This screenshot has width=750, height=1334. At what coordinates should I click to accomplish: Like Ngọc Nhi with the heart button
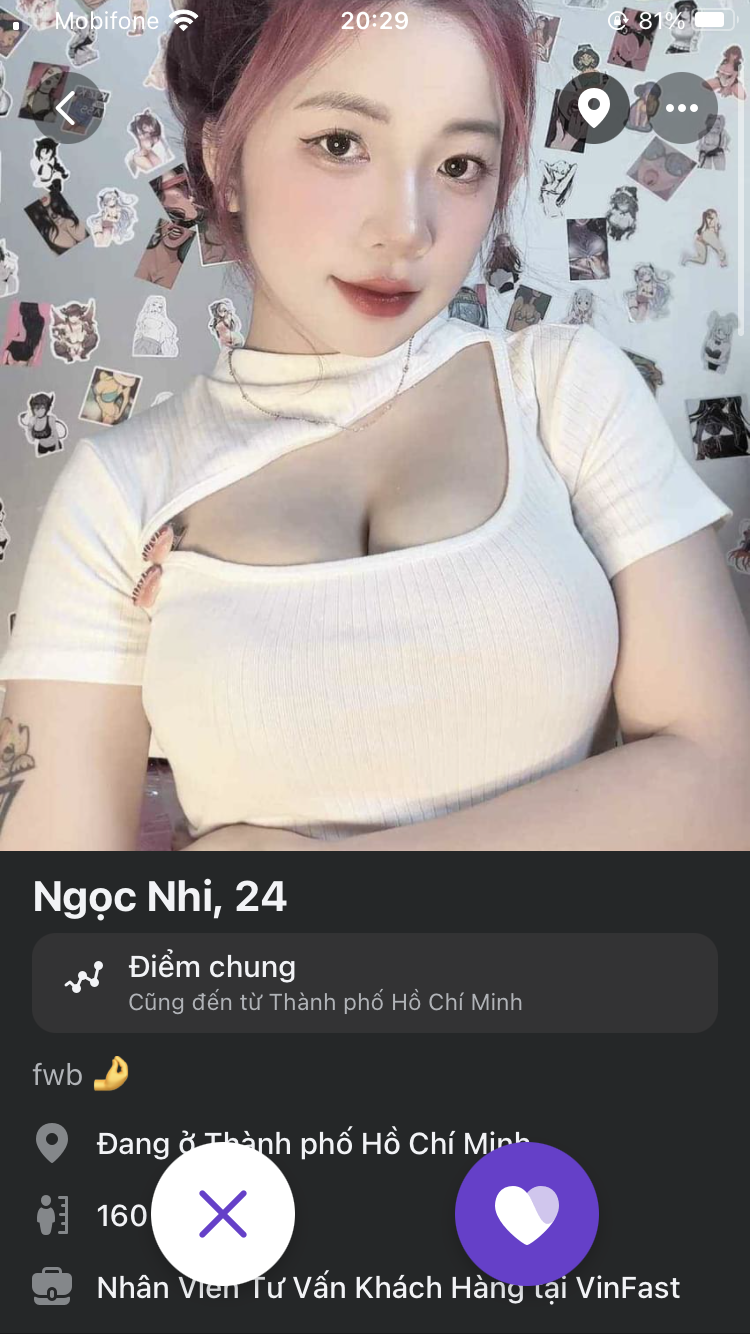tap(527, 1214)
